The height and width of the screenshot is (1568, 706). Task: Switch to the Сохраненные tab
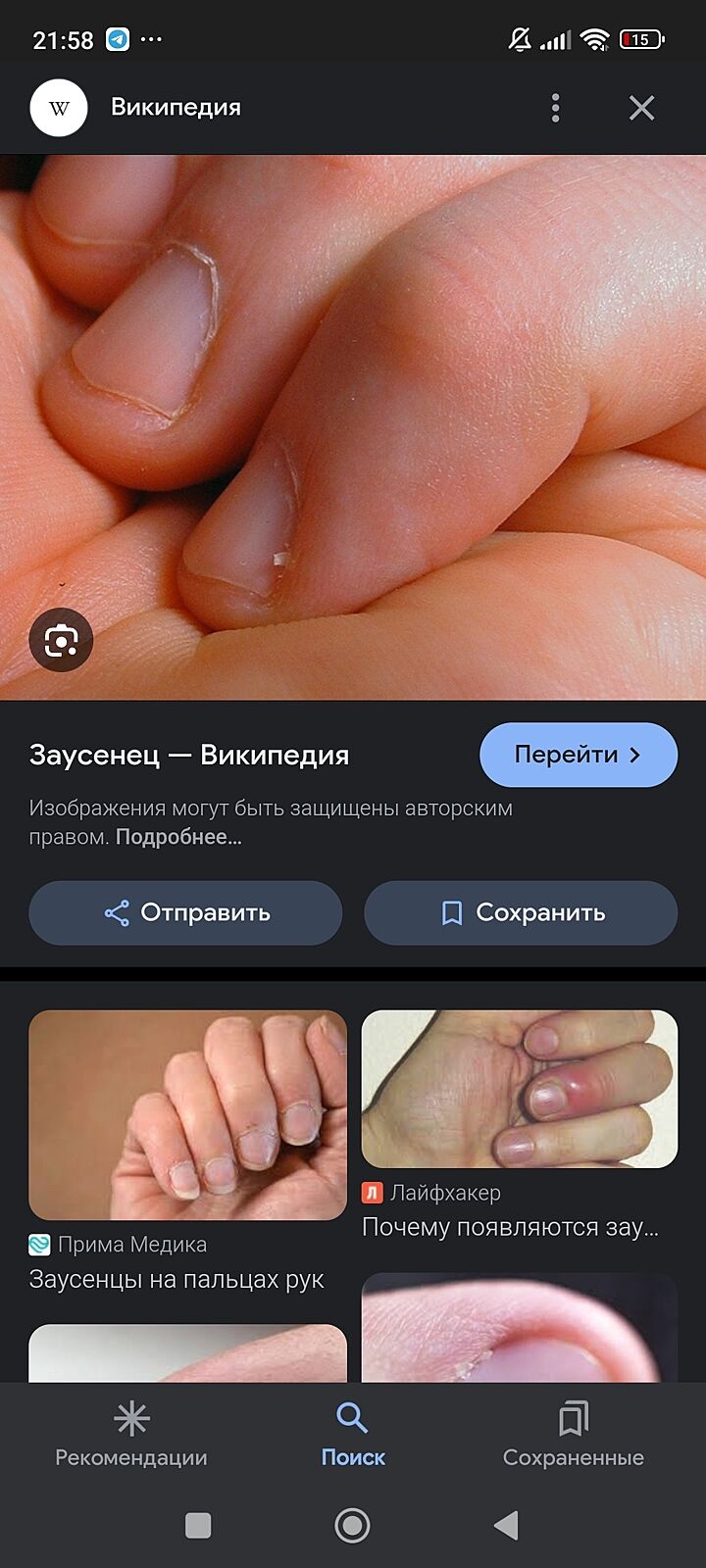(x=574, y=1433)
